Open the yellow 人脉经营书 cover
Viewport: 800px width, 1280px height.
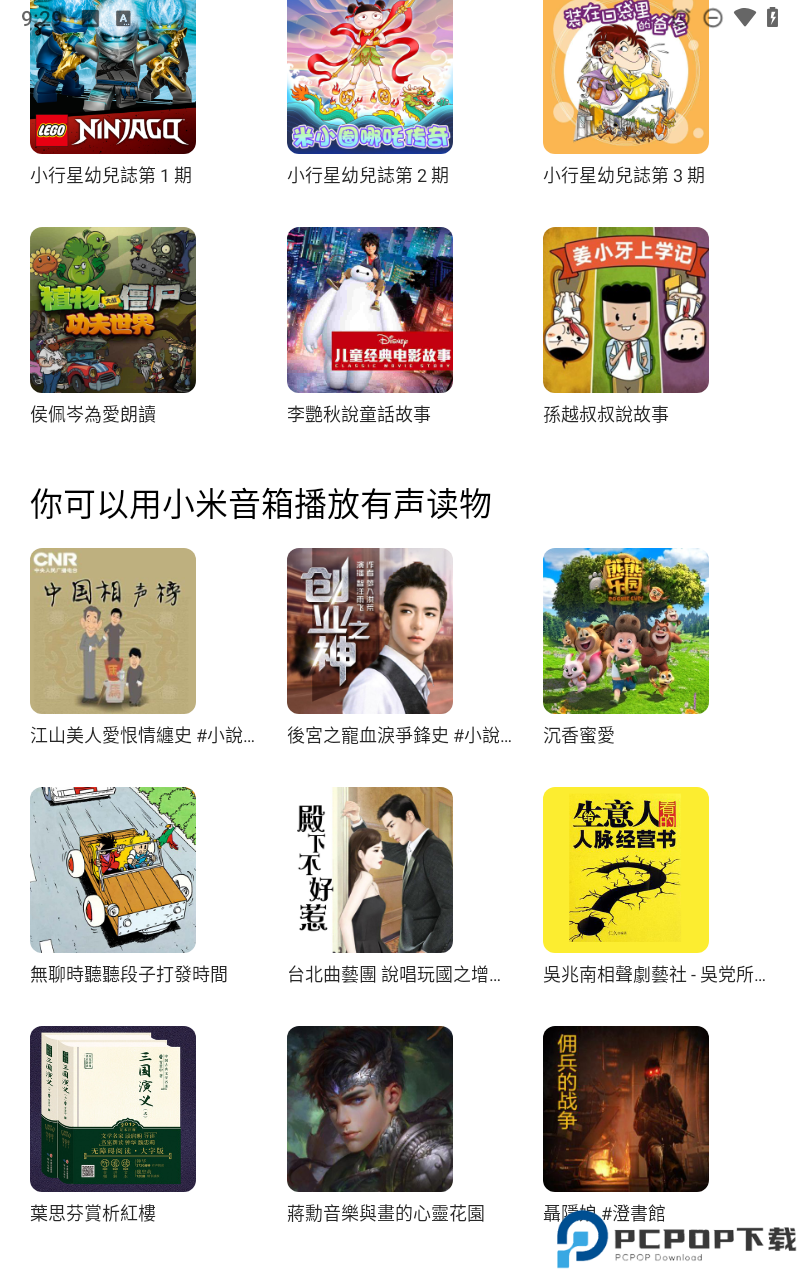625,870
